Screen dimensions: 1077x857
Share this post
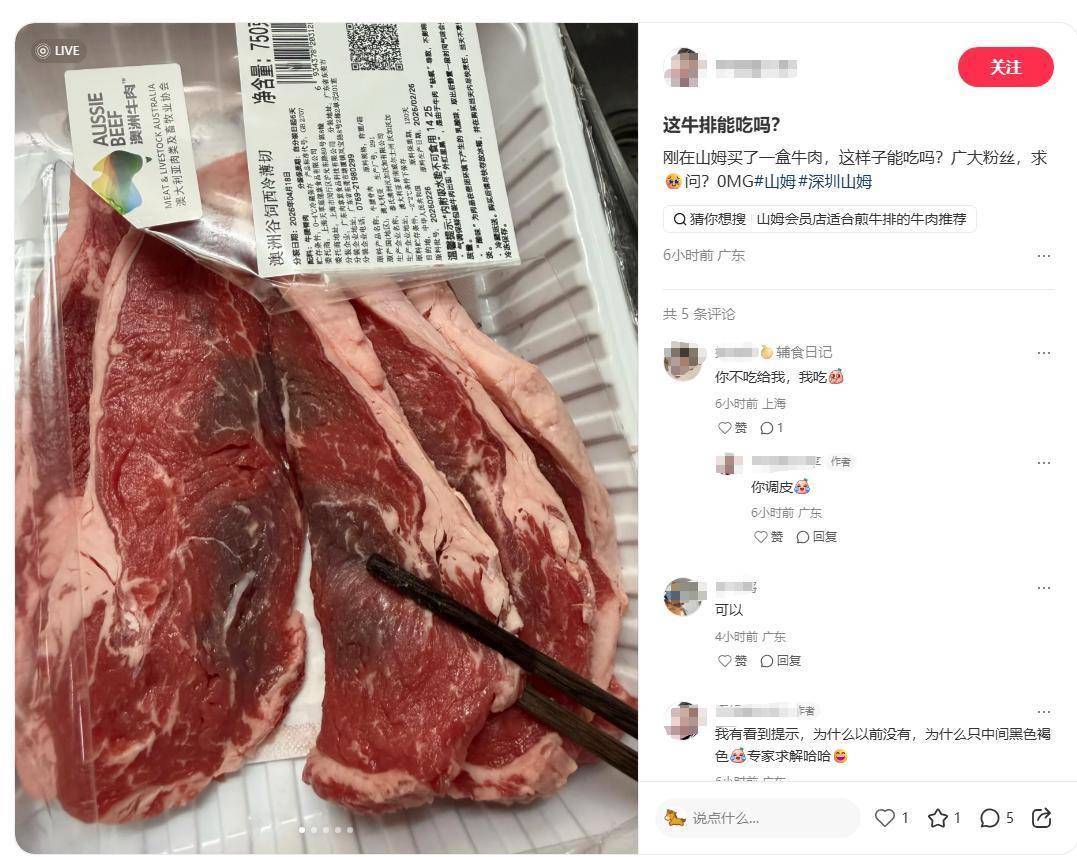click(x=1041, y=818)
